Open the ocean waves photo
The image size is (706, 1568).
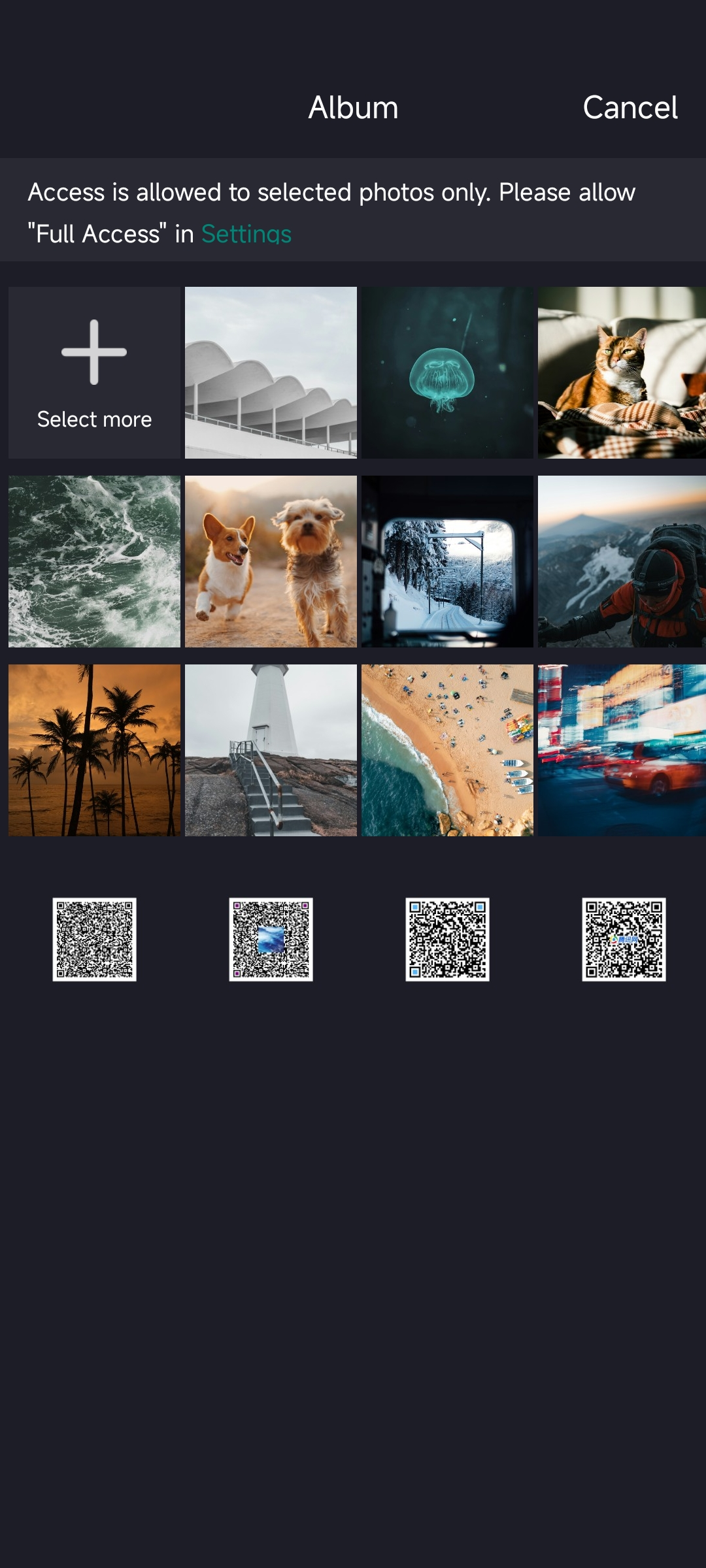(93, 562)
